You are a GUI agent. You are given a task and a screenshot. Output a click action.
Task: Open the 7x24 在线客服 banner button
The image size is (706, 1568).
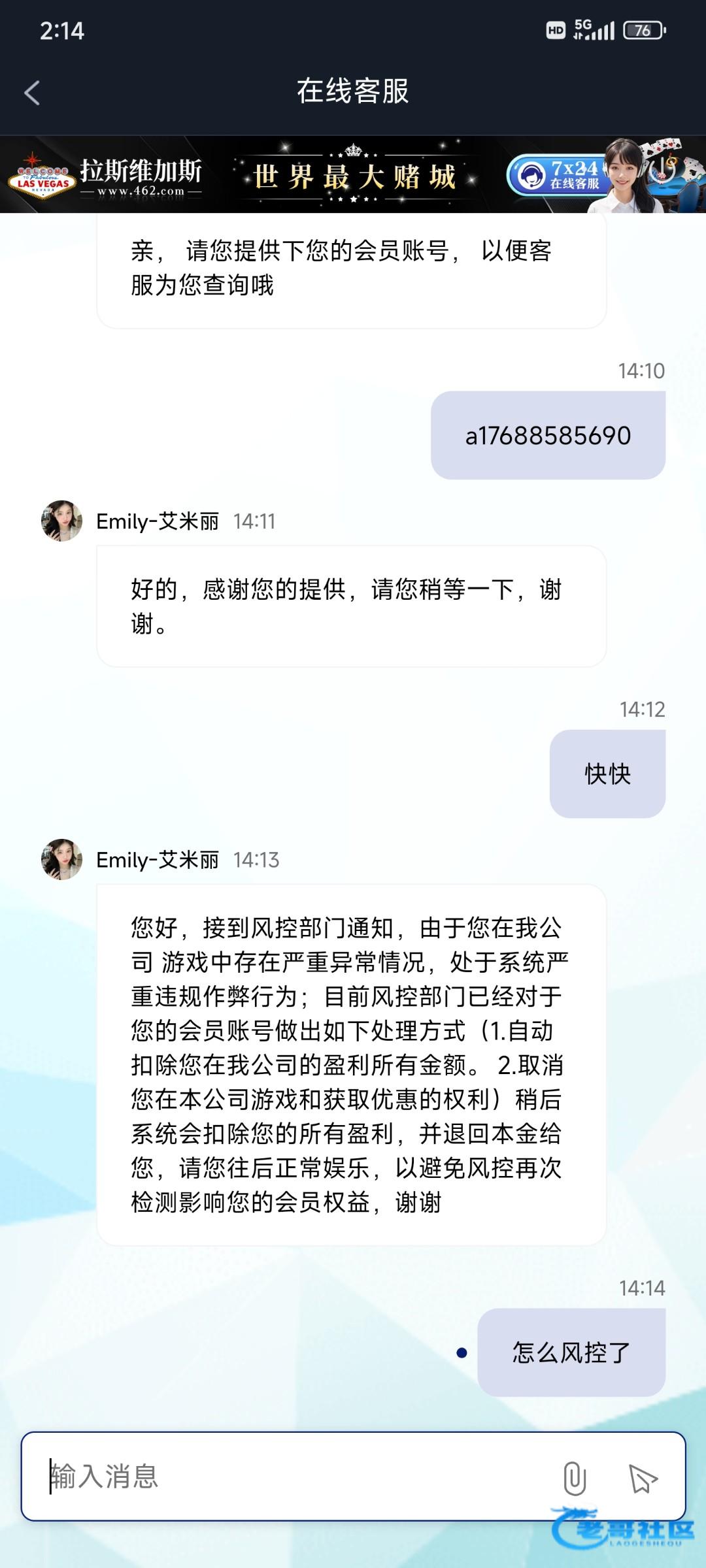click(x=560, y=175)
